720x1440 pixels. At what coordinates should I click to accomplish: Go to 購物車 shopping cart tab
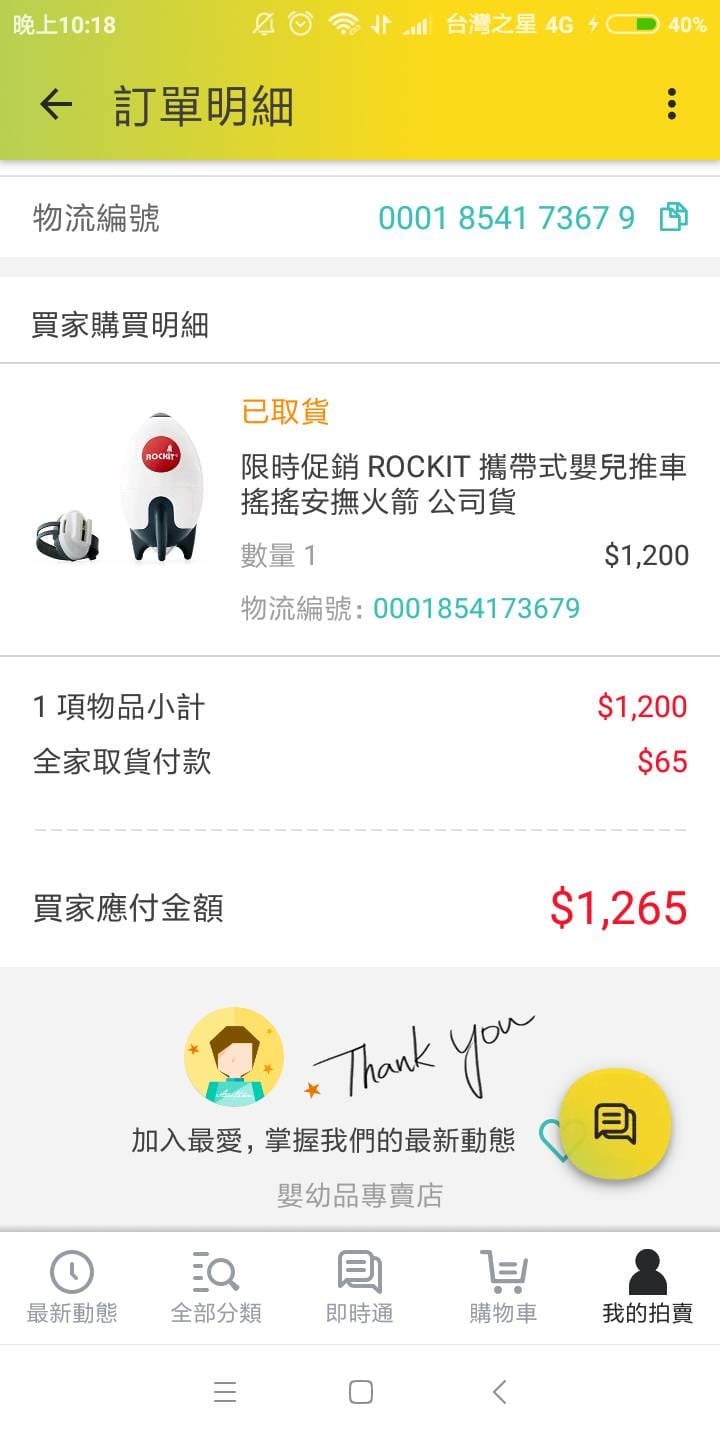pyautogui.click(x=503, y=1287)
